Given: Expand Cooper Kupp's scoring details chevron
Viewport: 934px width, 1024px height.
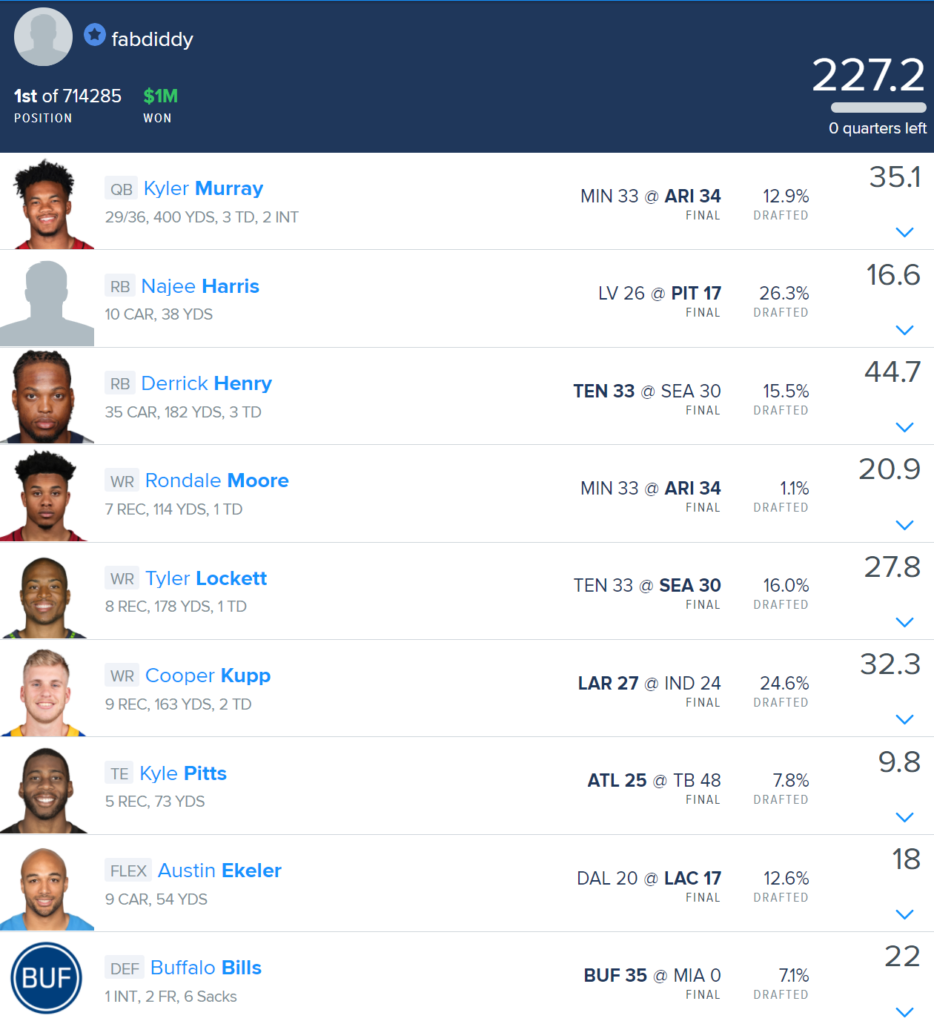Looking at the screenshot, I should tap(904, 719).
